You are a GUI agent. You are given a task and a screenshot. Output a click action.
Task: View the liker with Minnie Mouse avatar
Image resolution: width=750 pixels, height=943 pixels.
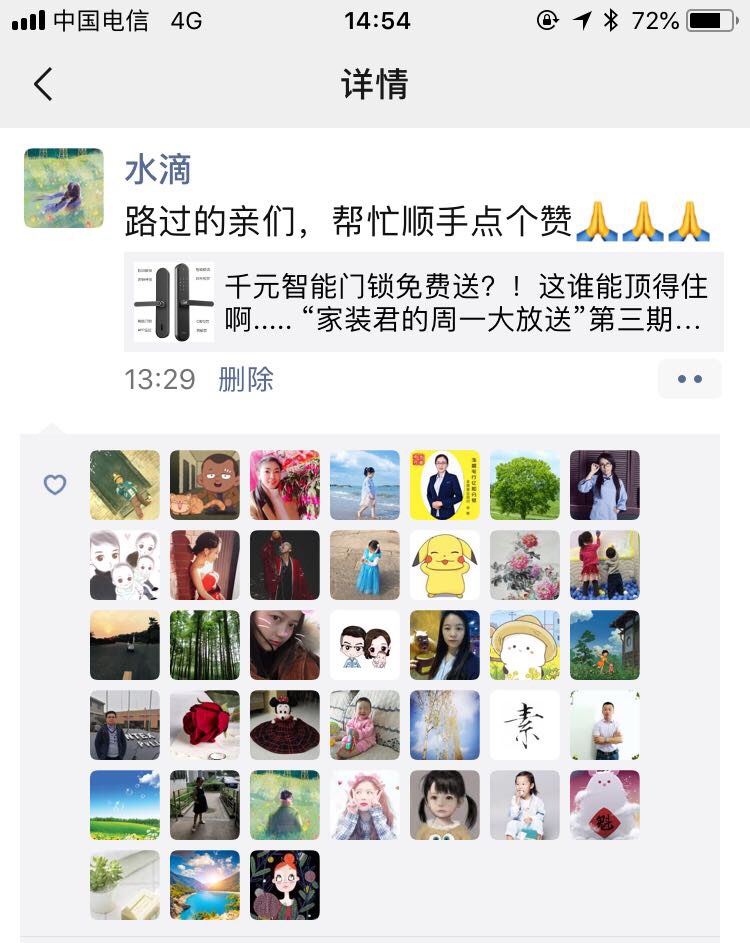coord(285,725)
